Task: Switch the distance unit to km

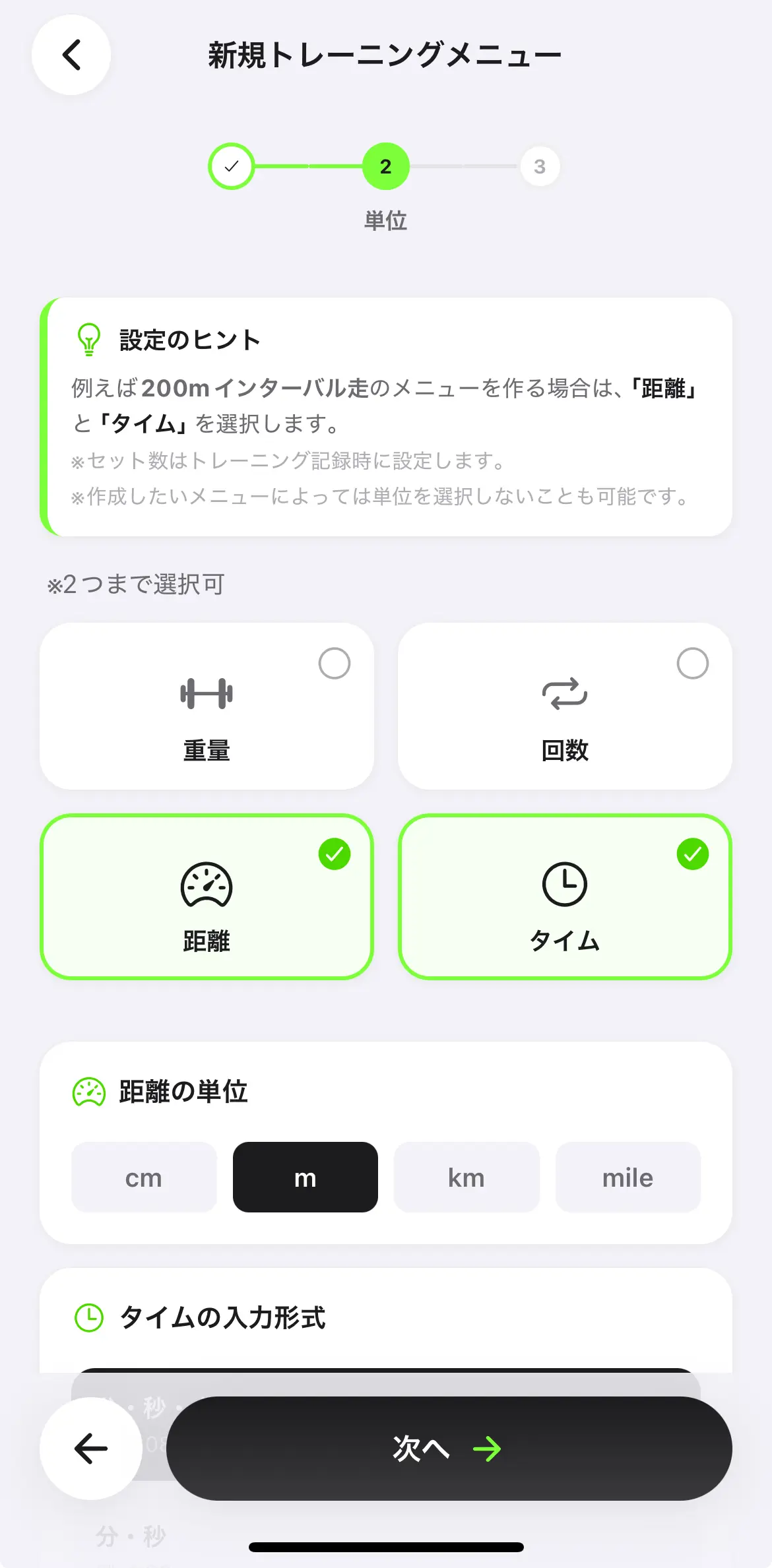Action: (x=466, y=1177)
